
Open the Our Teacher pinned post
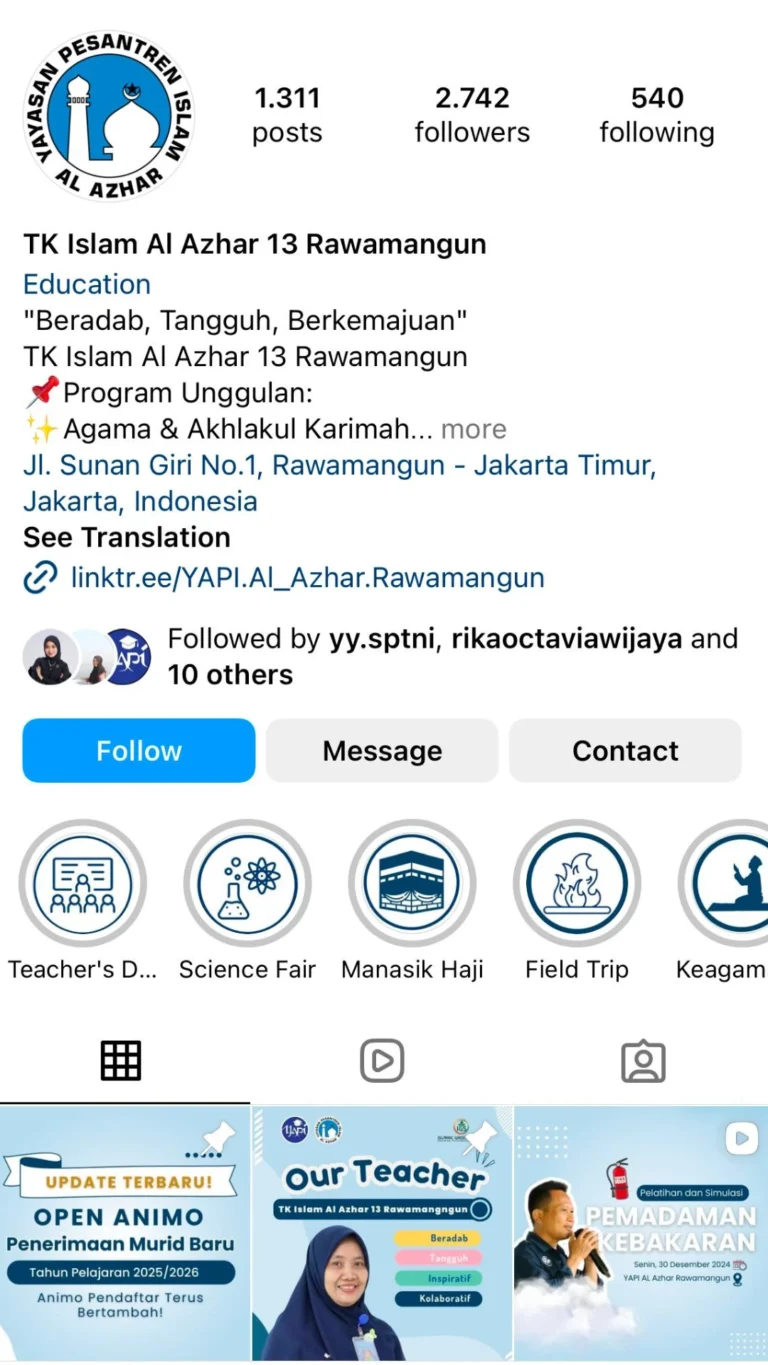click(382, 1234)
